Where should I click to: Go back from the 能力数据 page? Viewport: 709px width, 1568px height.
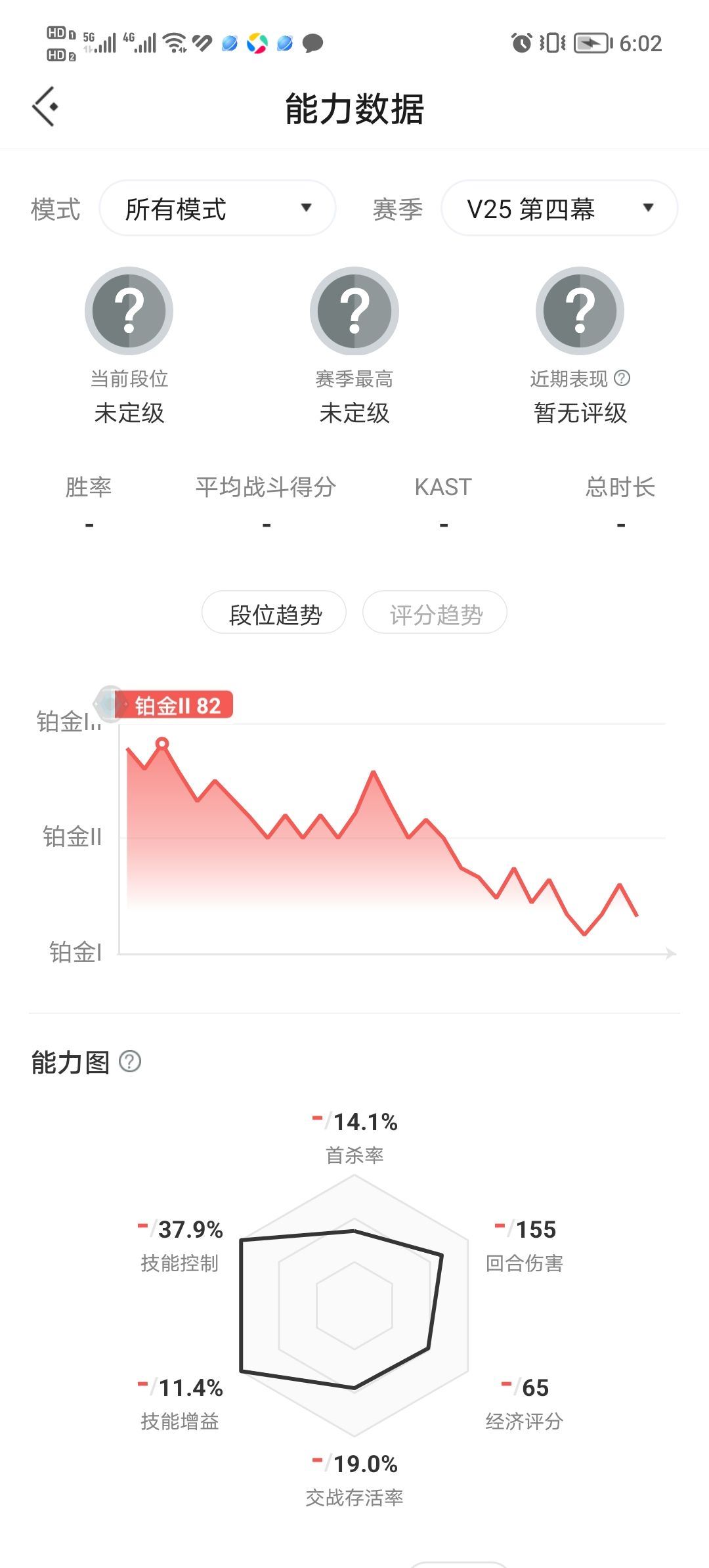[45, 106]
